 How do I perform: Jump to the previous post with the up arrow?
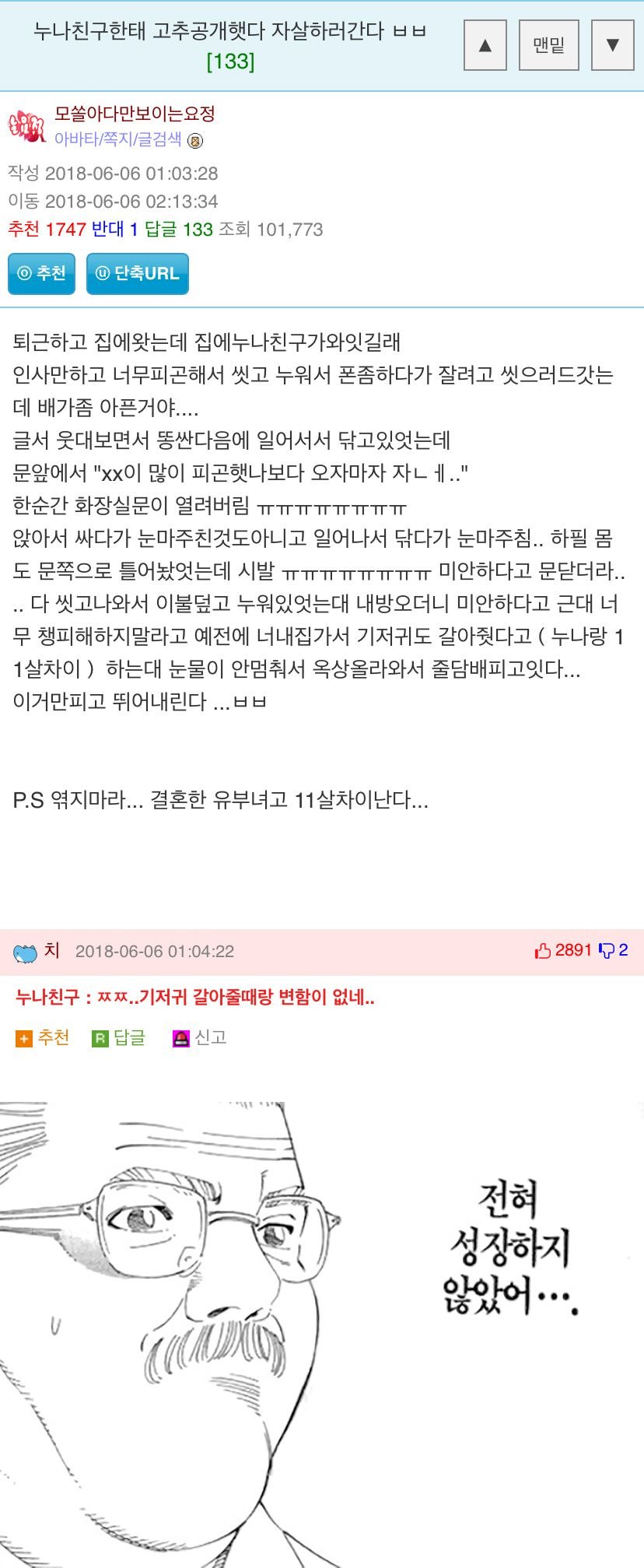(x=485, y=45)
